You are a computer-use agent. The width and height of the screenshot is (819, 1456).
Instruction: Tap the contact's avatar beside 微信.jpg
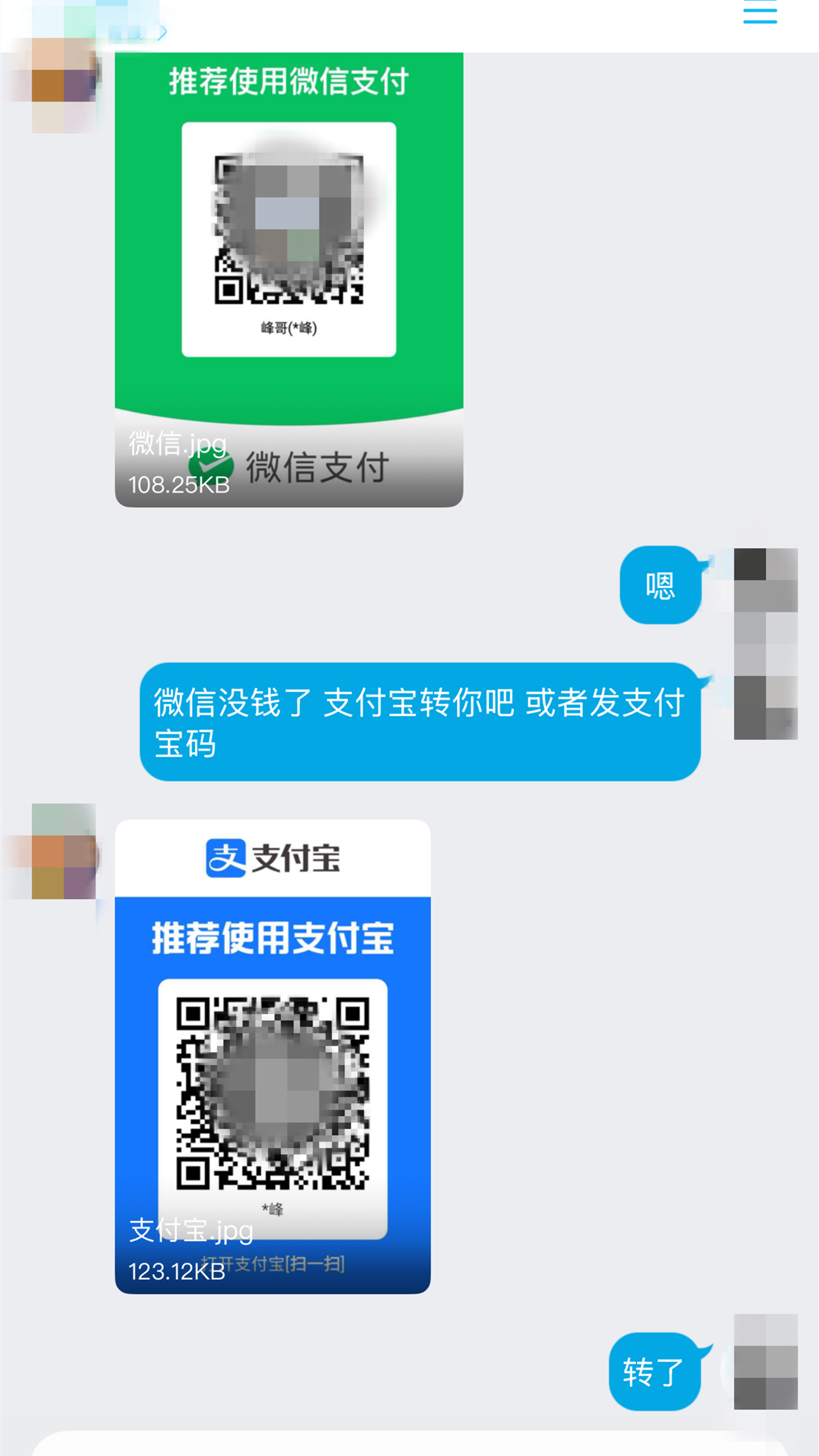63,85
